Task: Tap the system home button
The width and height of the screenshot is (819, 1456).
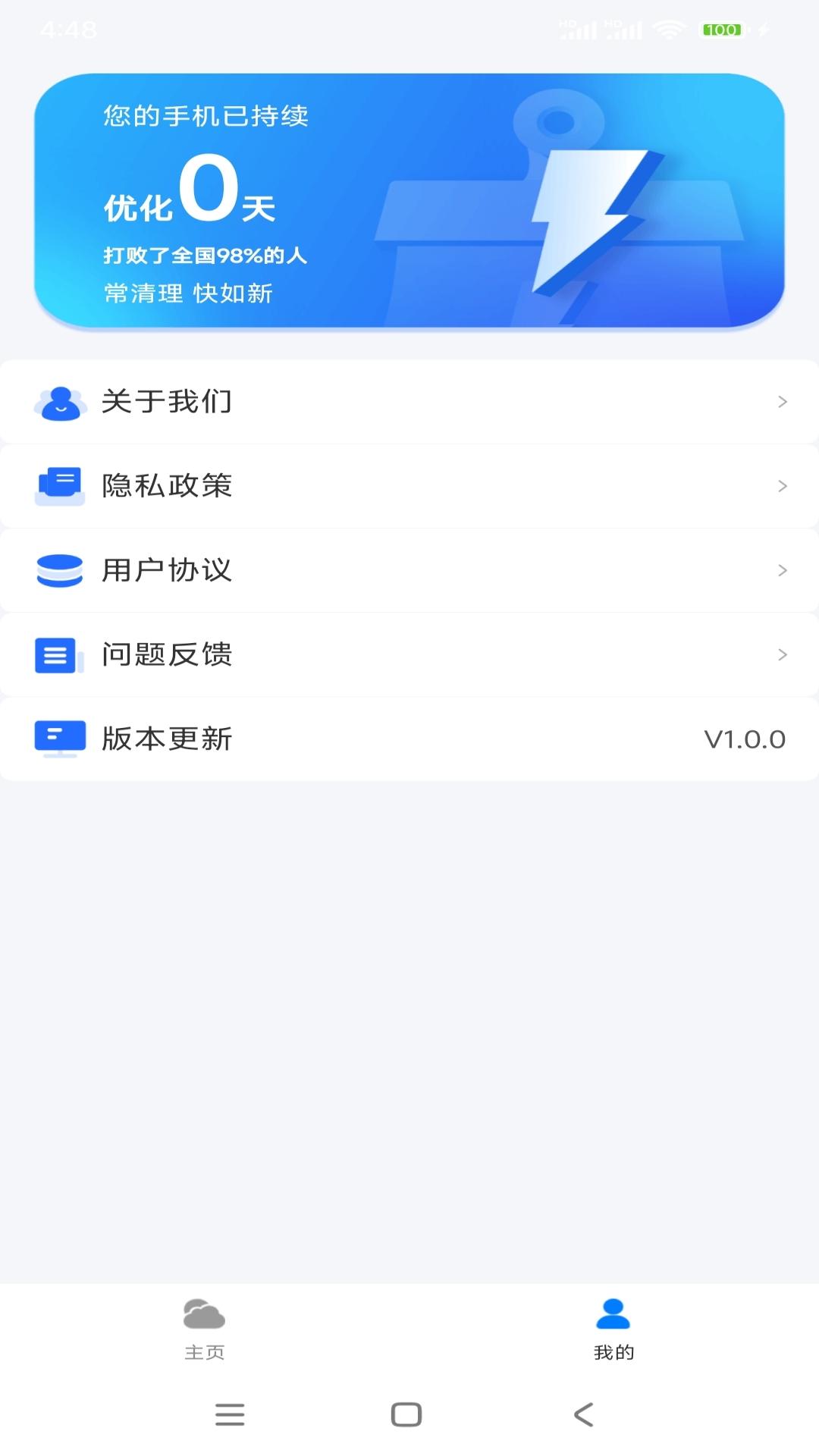Action: pyautogui.click(x=406, y=1414)
